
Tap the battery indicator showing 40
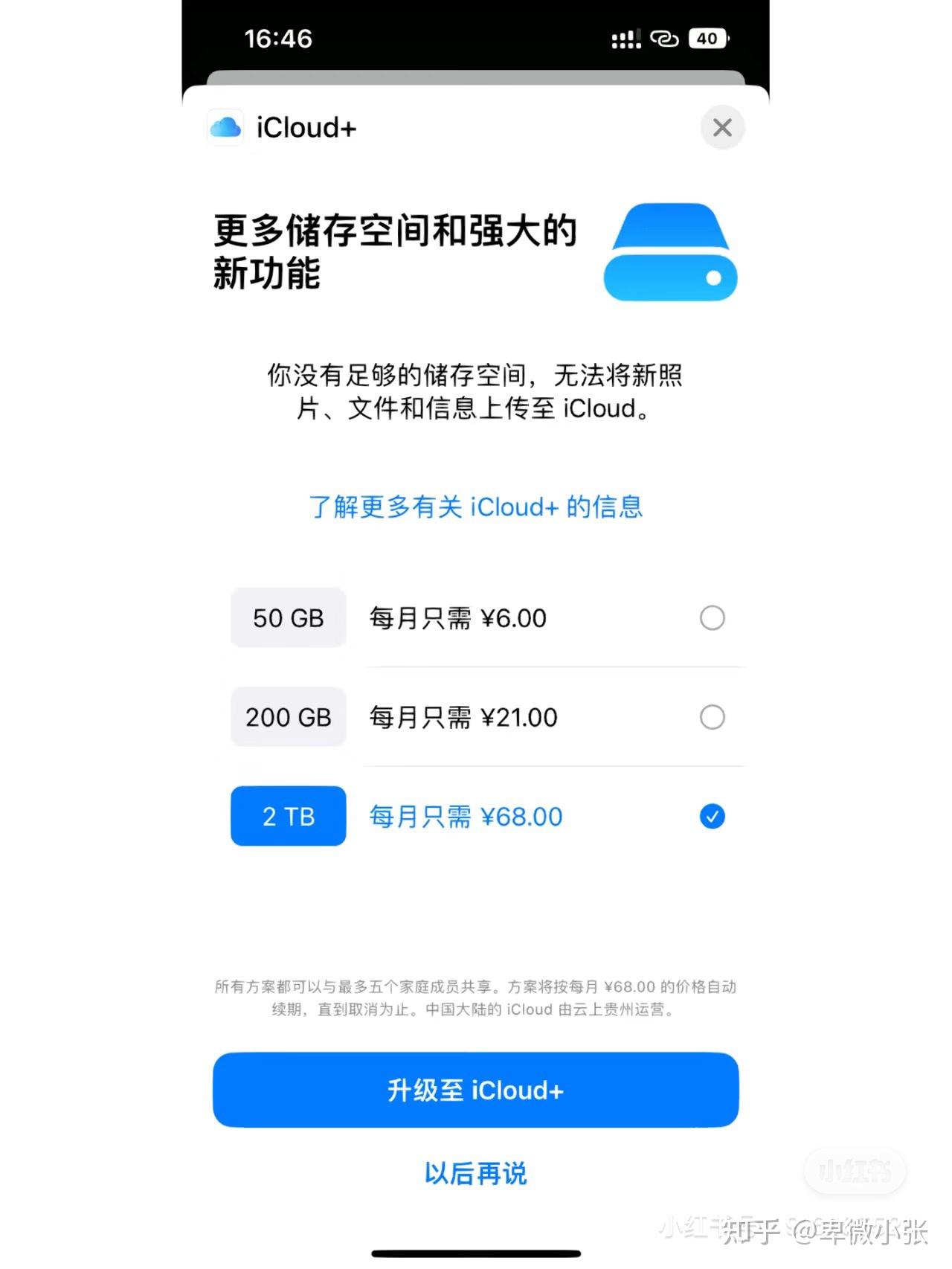[707, 38]
